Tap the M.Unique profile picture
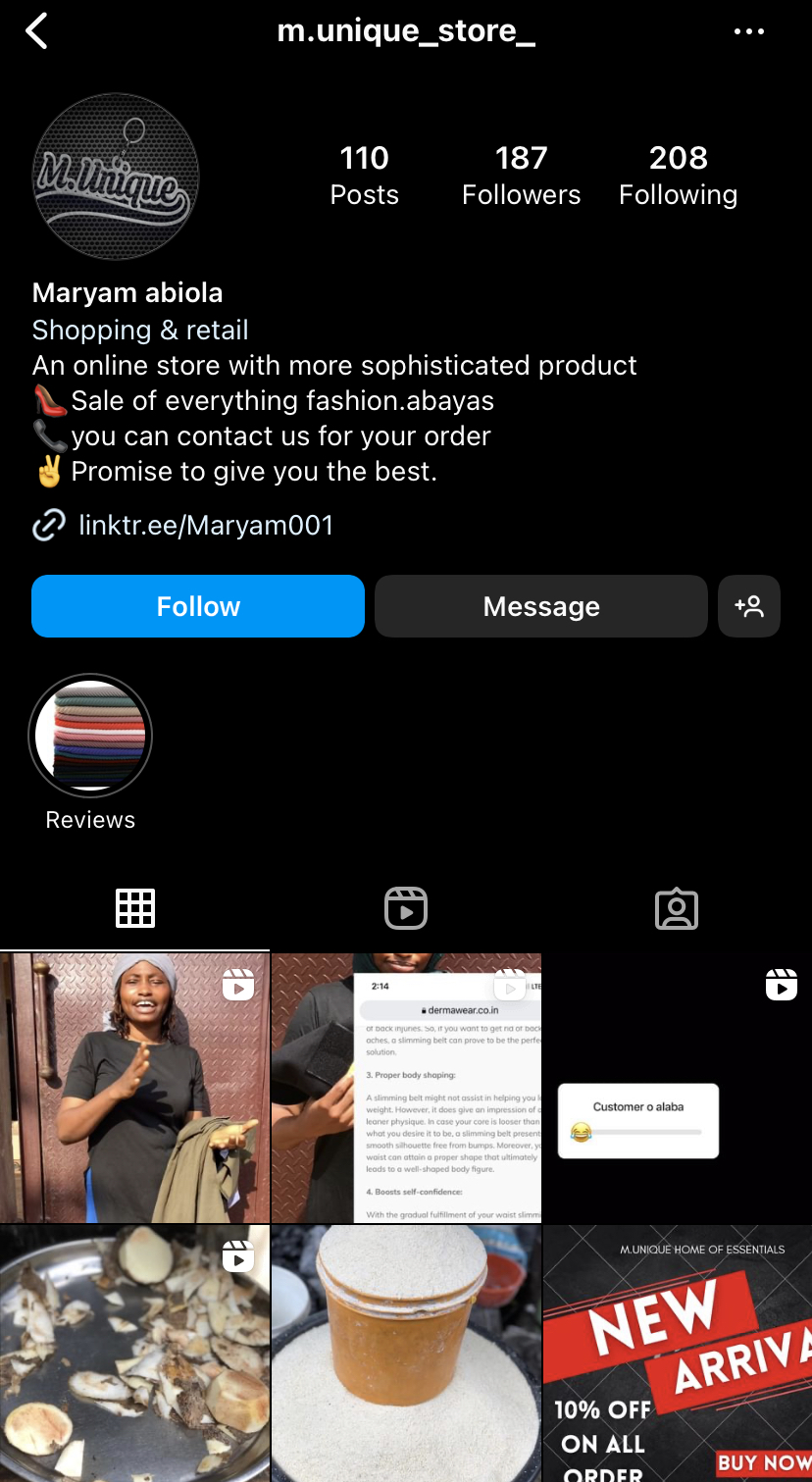The height and width of the screenshot is (1482, 812). pyautogui.click(x=116, y=177)
